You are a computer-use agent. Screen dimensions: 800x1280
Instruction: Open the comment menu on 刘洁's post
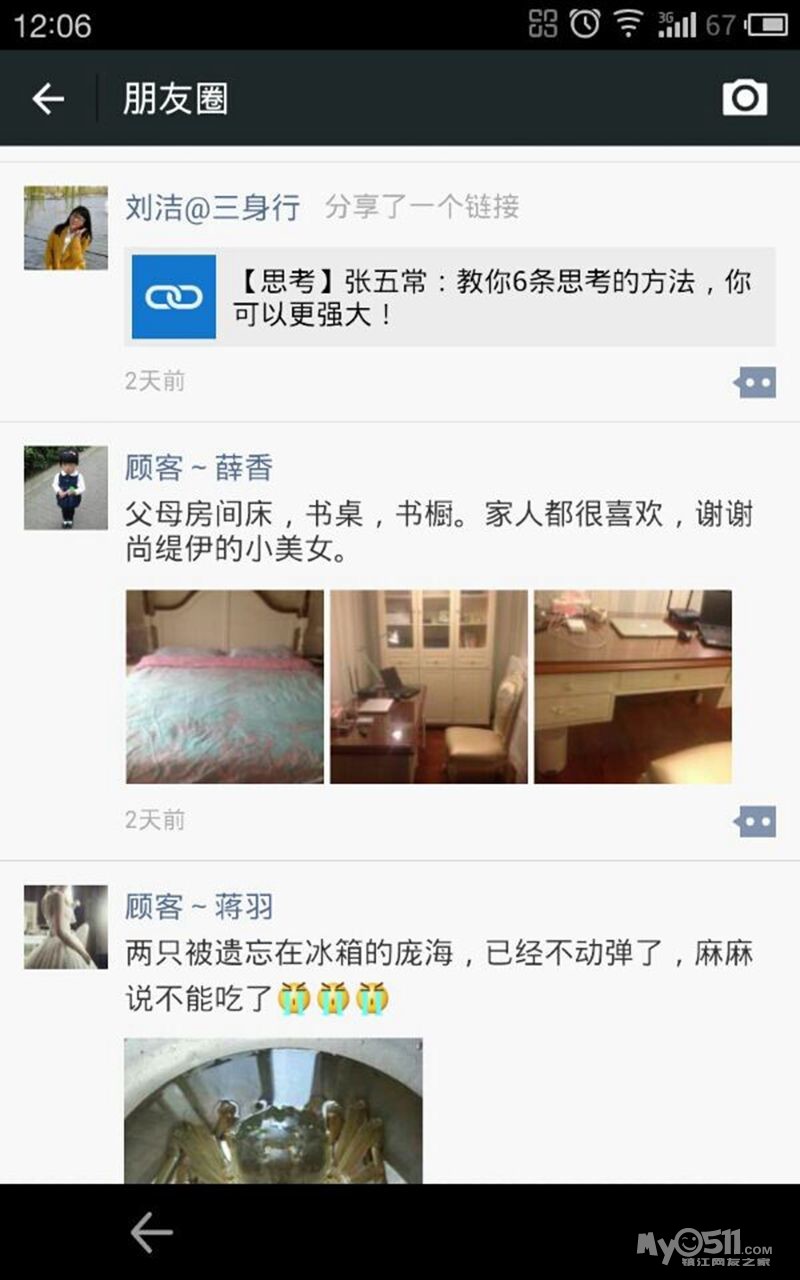(755, 382)
